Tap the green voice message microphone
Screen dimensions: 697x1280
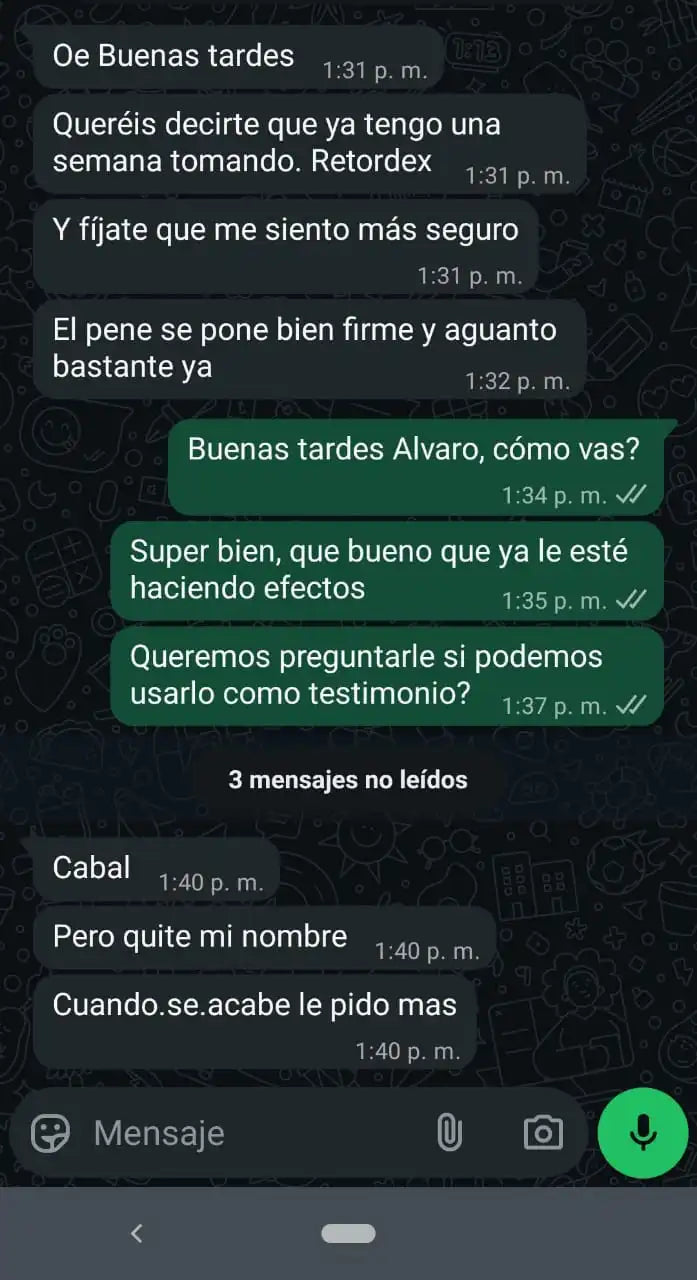pos(642,1132)
